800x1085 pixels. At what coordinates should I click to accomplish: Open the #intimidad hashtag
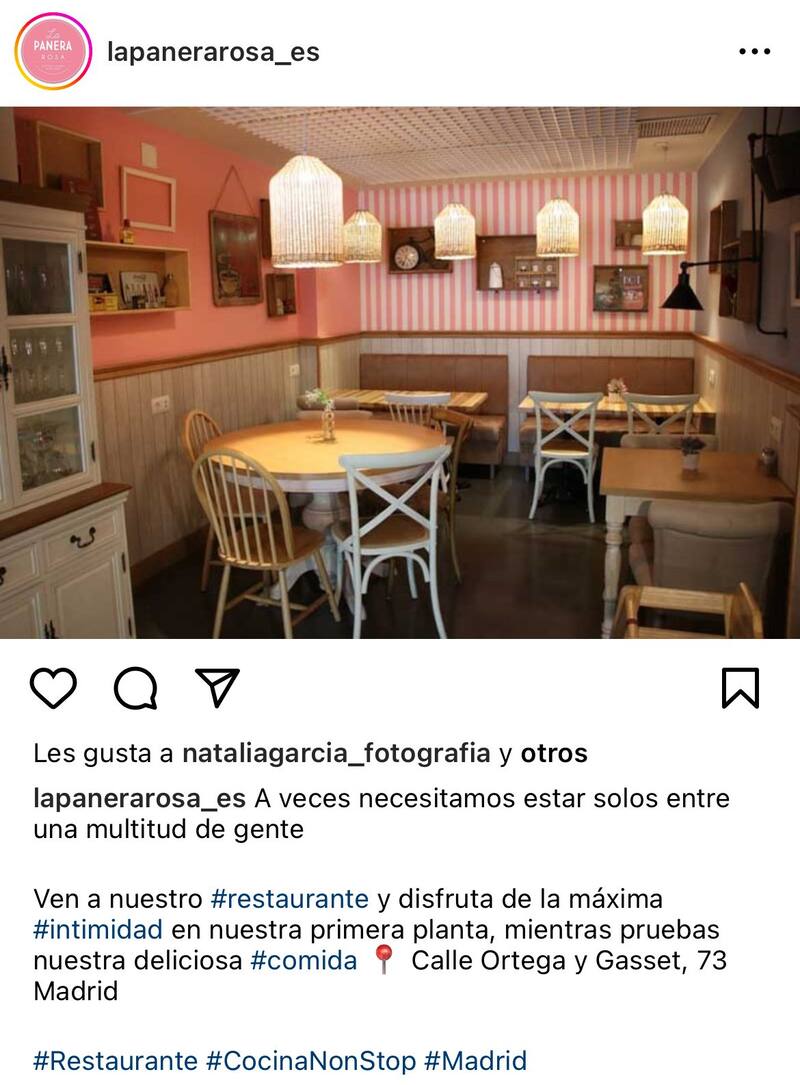[96, 930]
